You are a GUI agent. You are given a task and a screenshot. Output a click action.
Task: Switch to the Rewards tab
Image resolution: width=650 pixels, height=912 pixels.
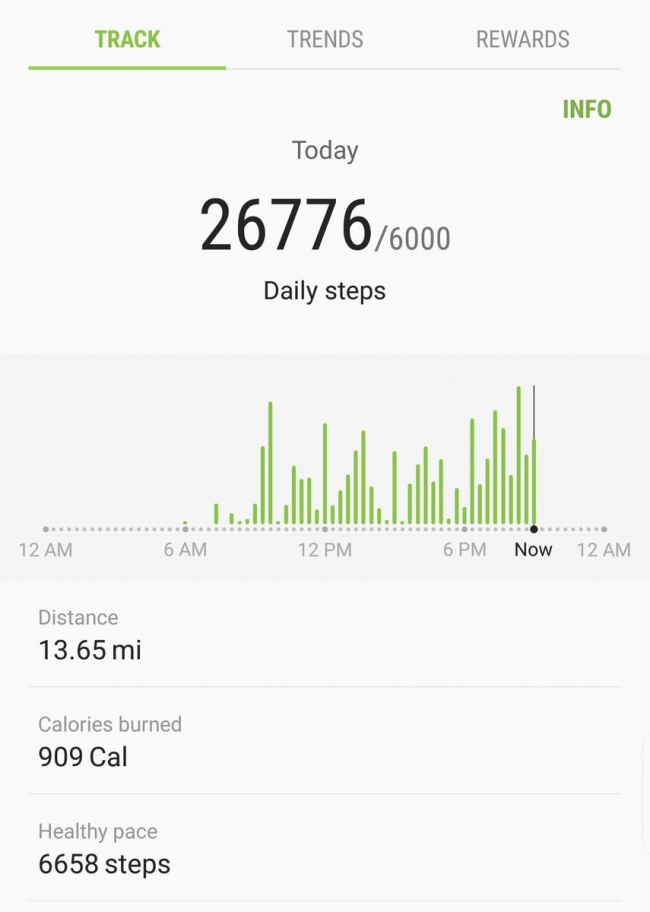click(522, 40)
